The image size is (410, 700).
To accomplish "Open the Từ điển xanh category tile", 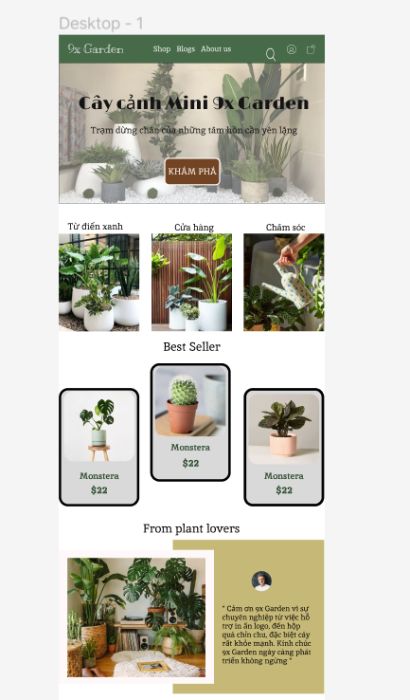I will point(99,282).
